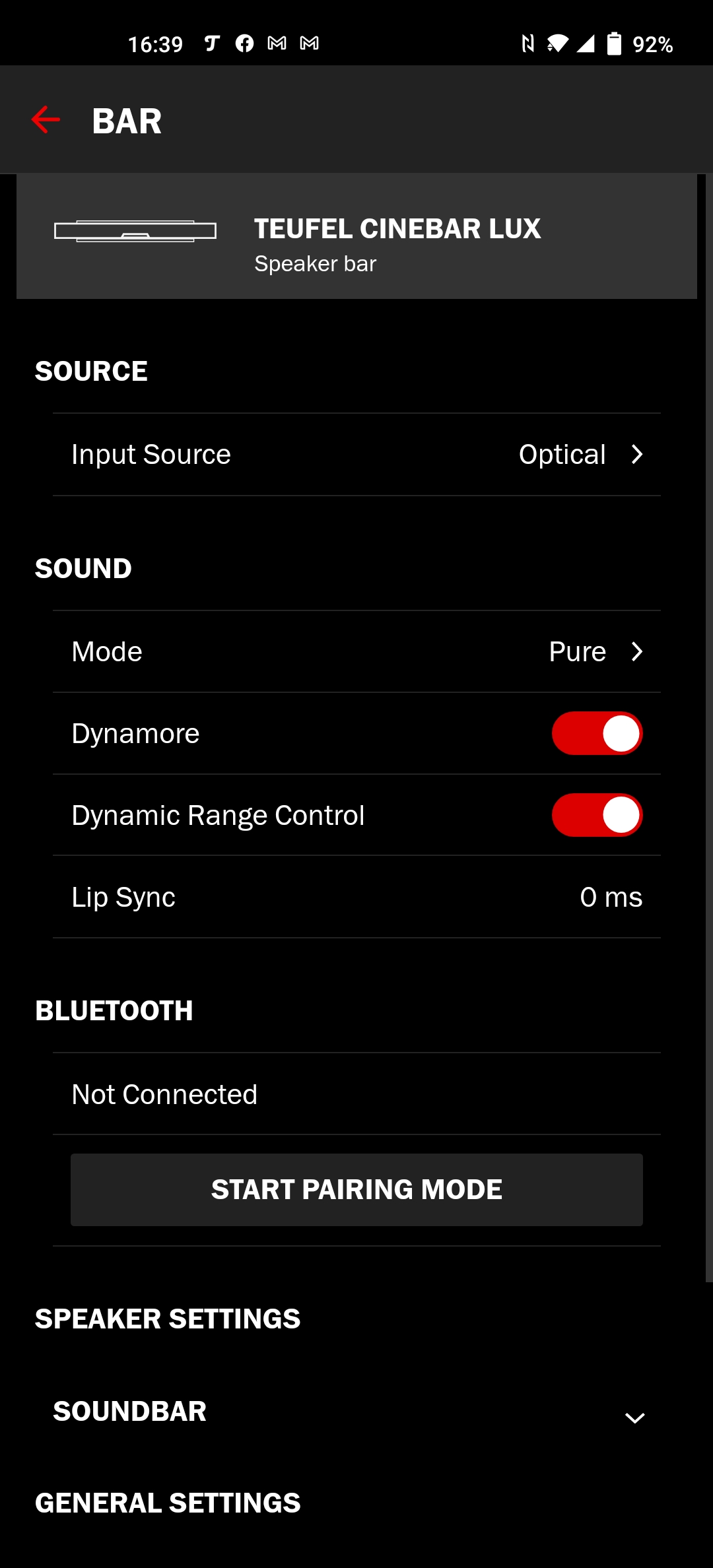Open the Input Source setting
This screenshot has height=1568, width=713.
pos(356,455)
